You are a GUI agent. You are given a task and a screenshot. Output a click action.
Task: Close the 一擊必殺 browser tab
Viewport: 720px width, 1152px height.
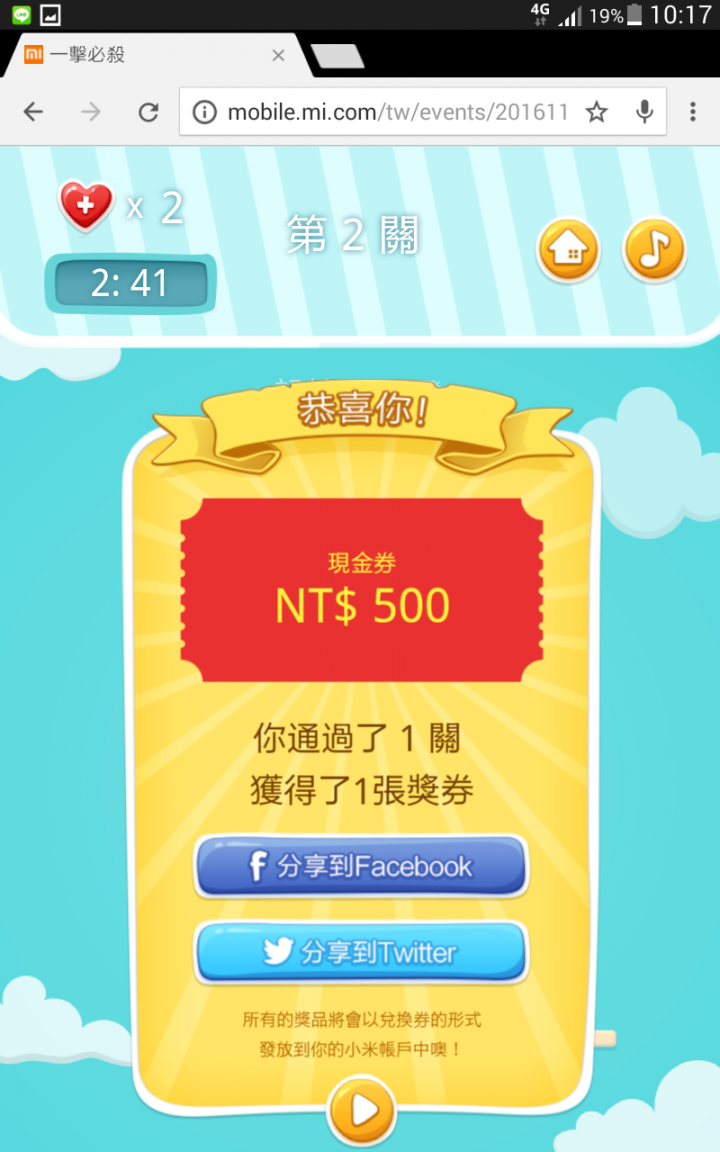pos(278,55)
